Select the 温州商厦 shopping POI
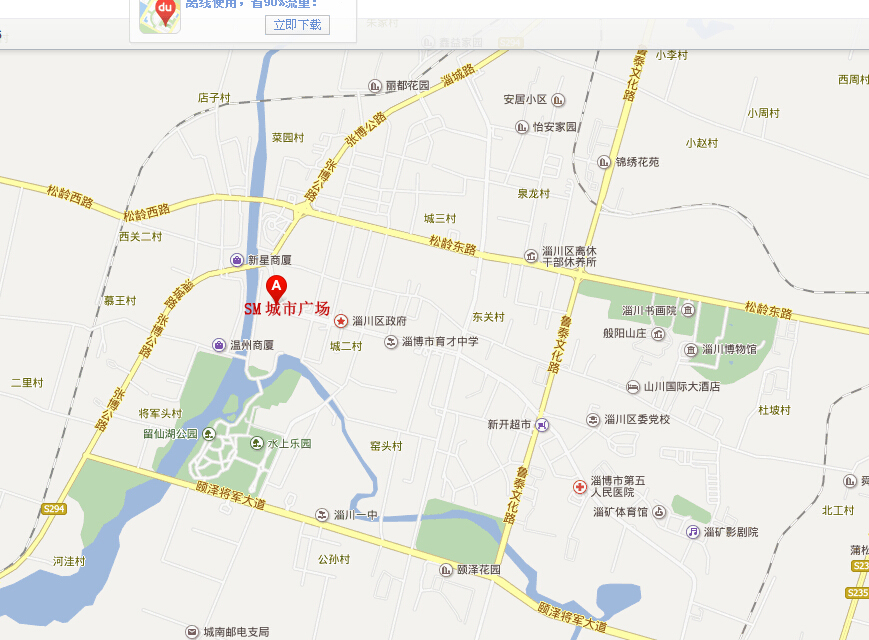Viewport: 869px width, 640px height. click(219, 345)
